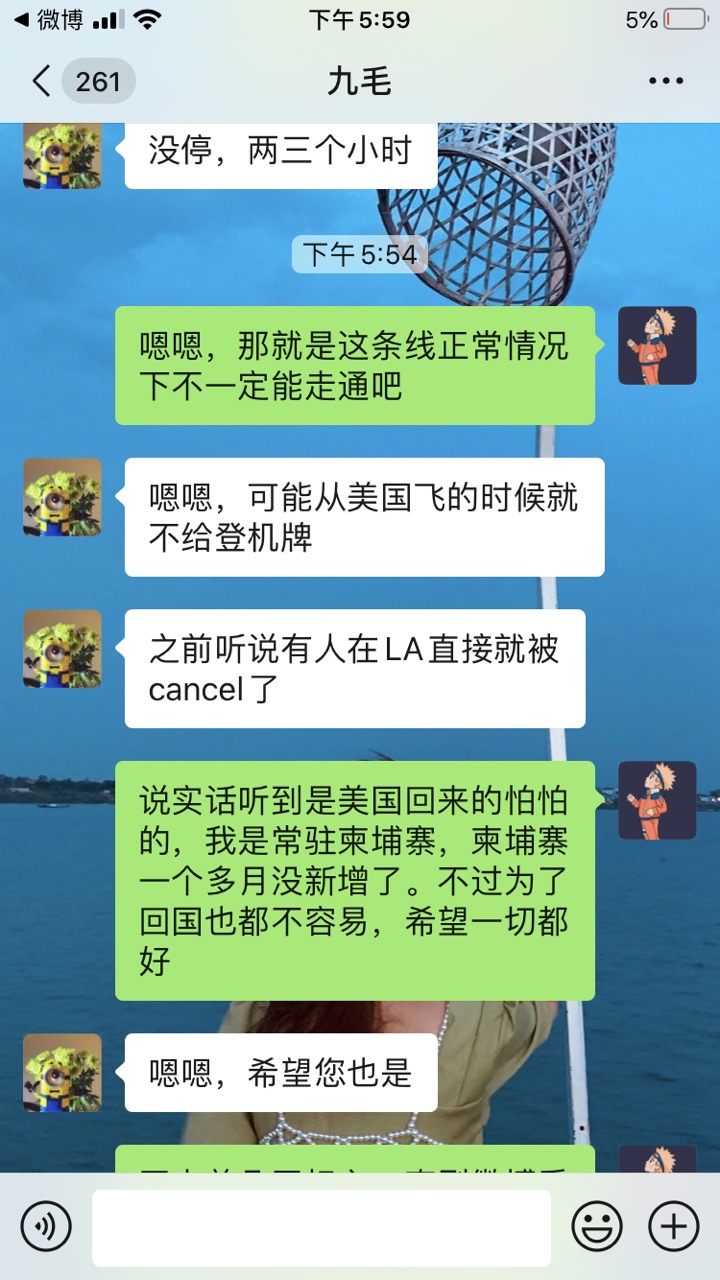
Task: Switch to voice message input
Action: click(46, 1226)
